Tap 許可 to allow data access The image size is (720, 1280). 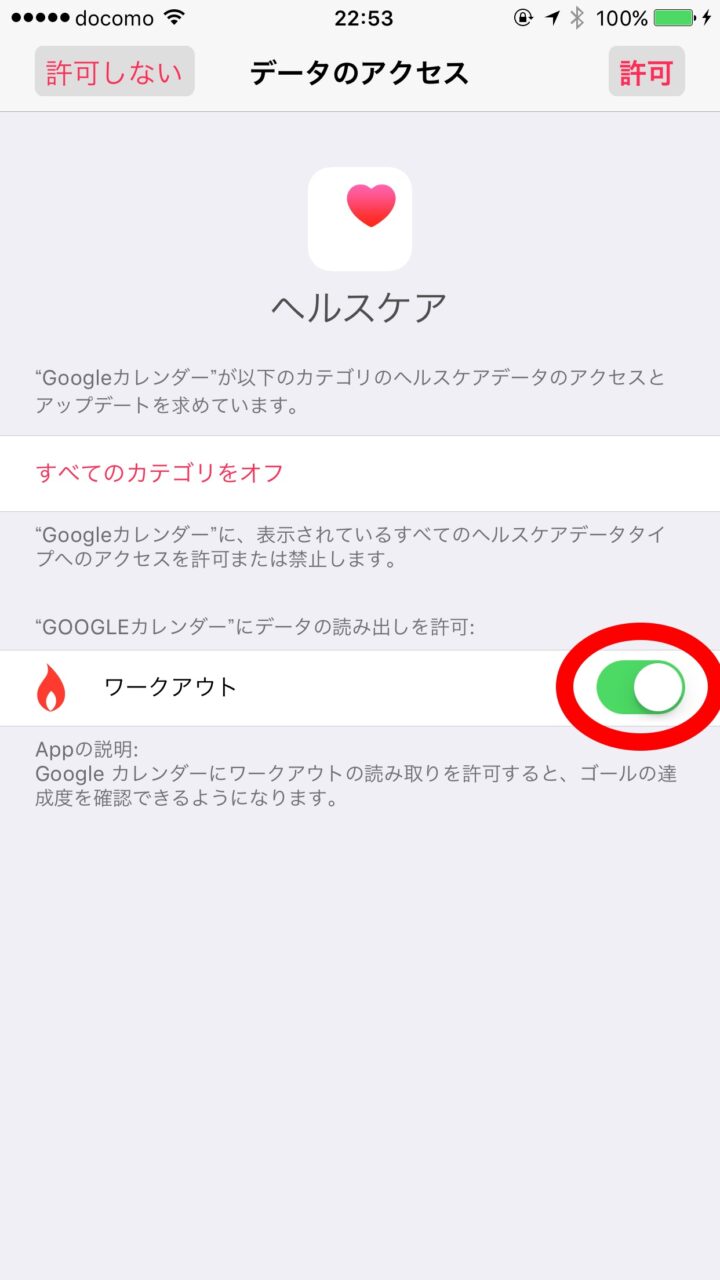click(x=646, y=72)
